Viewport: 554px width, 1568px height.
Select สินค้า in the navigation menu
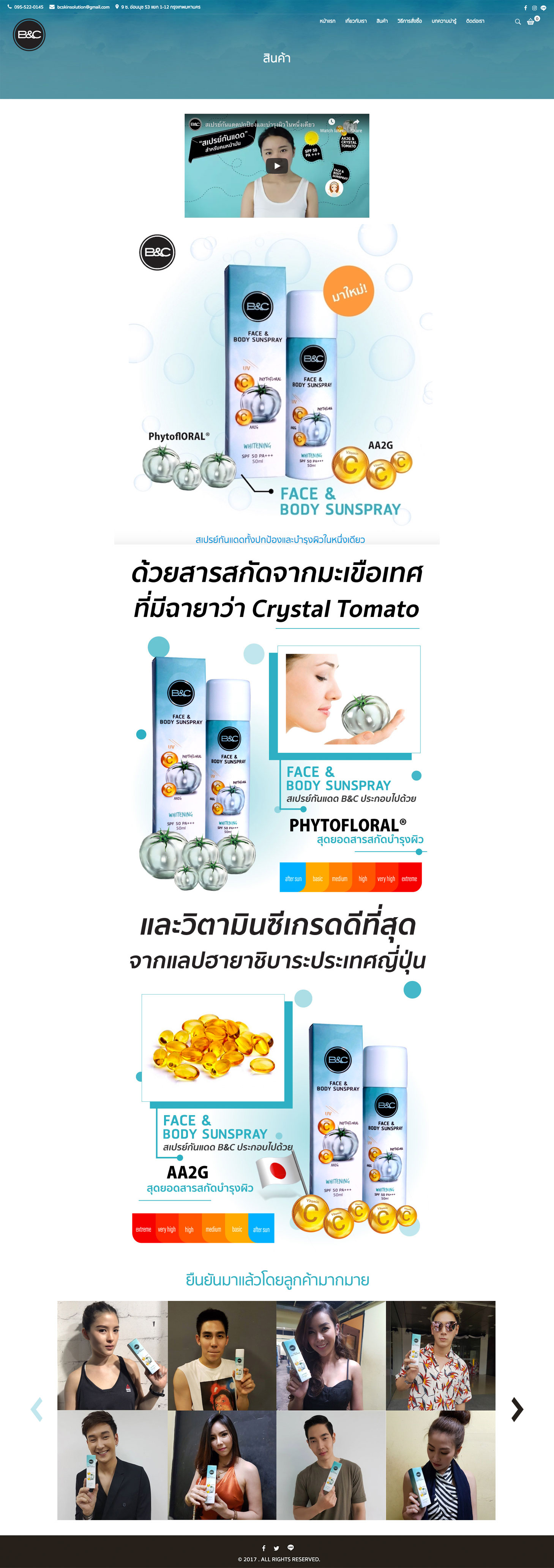coord(382,21)
